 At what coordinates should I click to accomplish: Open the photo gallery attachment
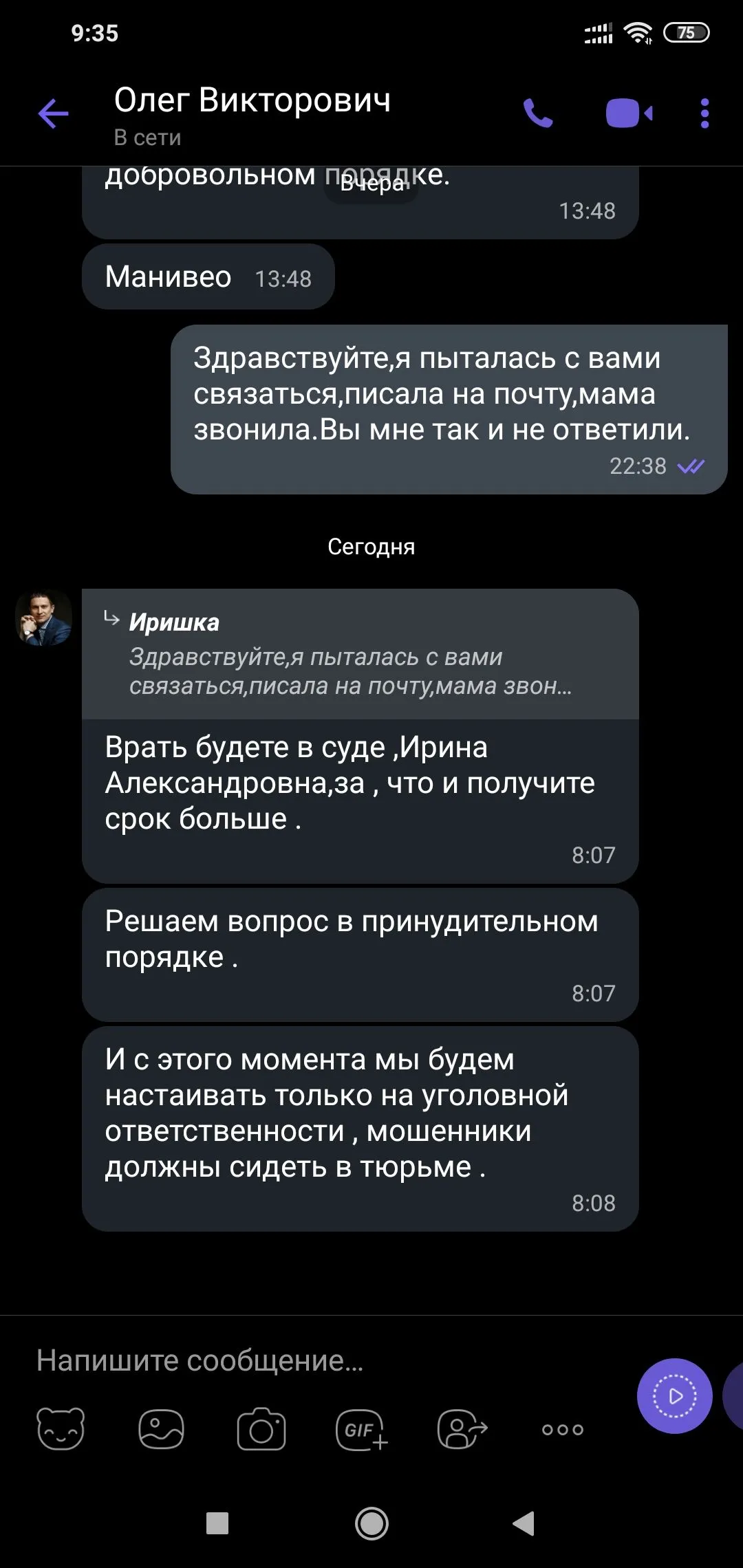click(161, 1429)
